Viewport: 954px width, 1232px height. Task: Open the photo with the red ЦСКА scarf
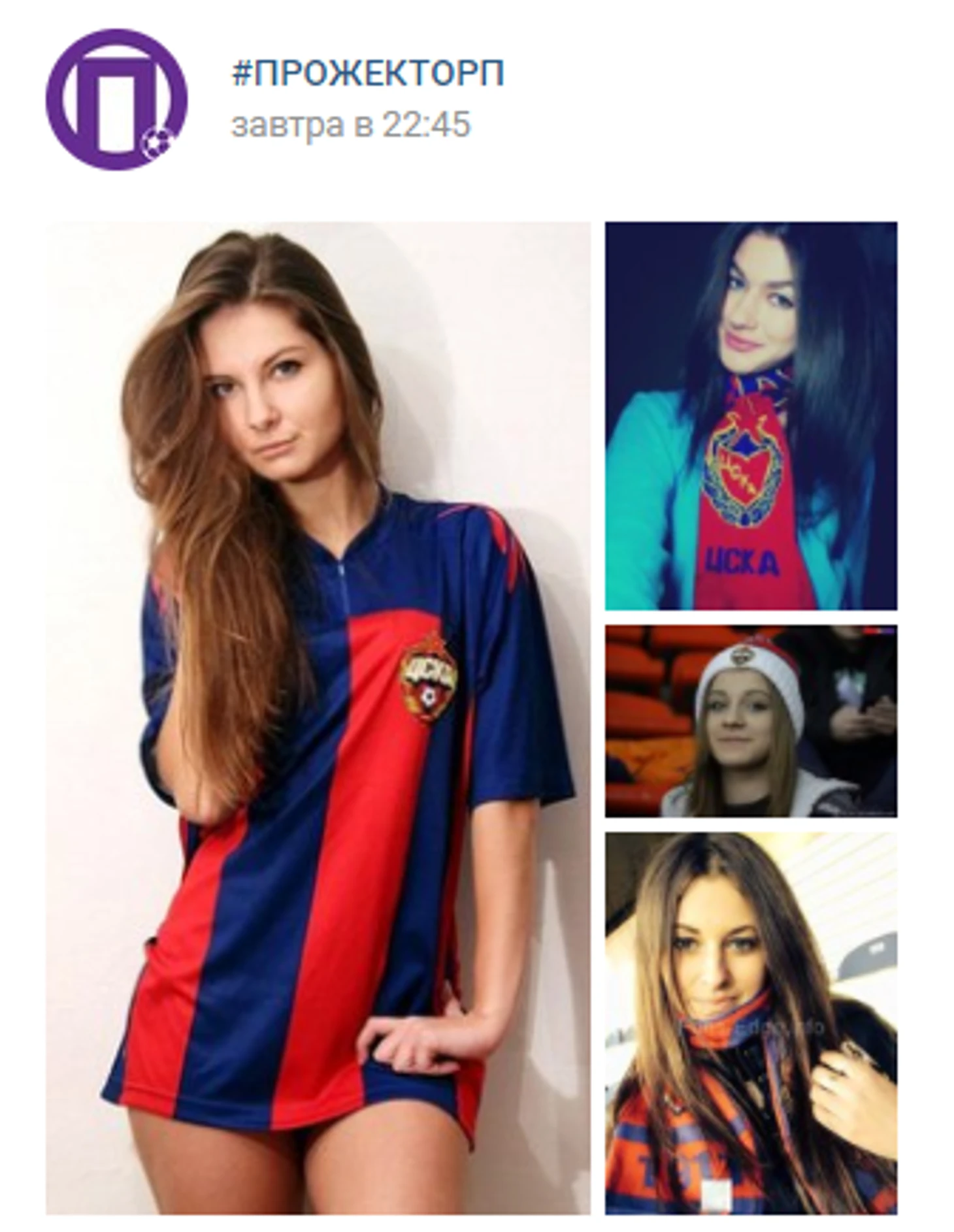(x=750, y=415)
